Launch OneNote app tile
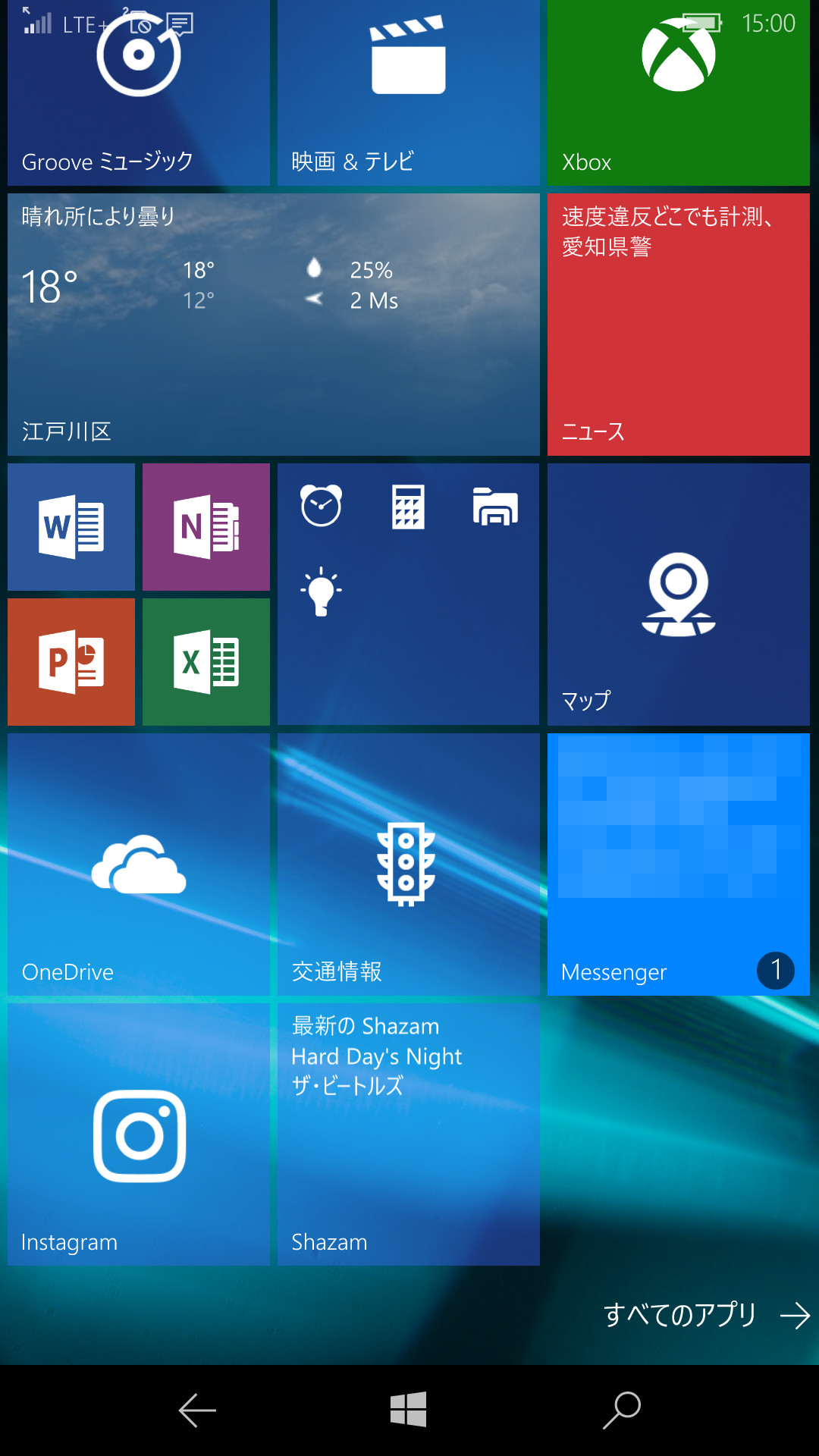This screenshot has width=819, height=1456. (206, 527)
